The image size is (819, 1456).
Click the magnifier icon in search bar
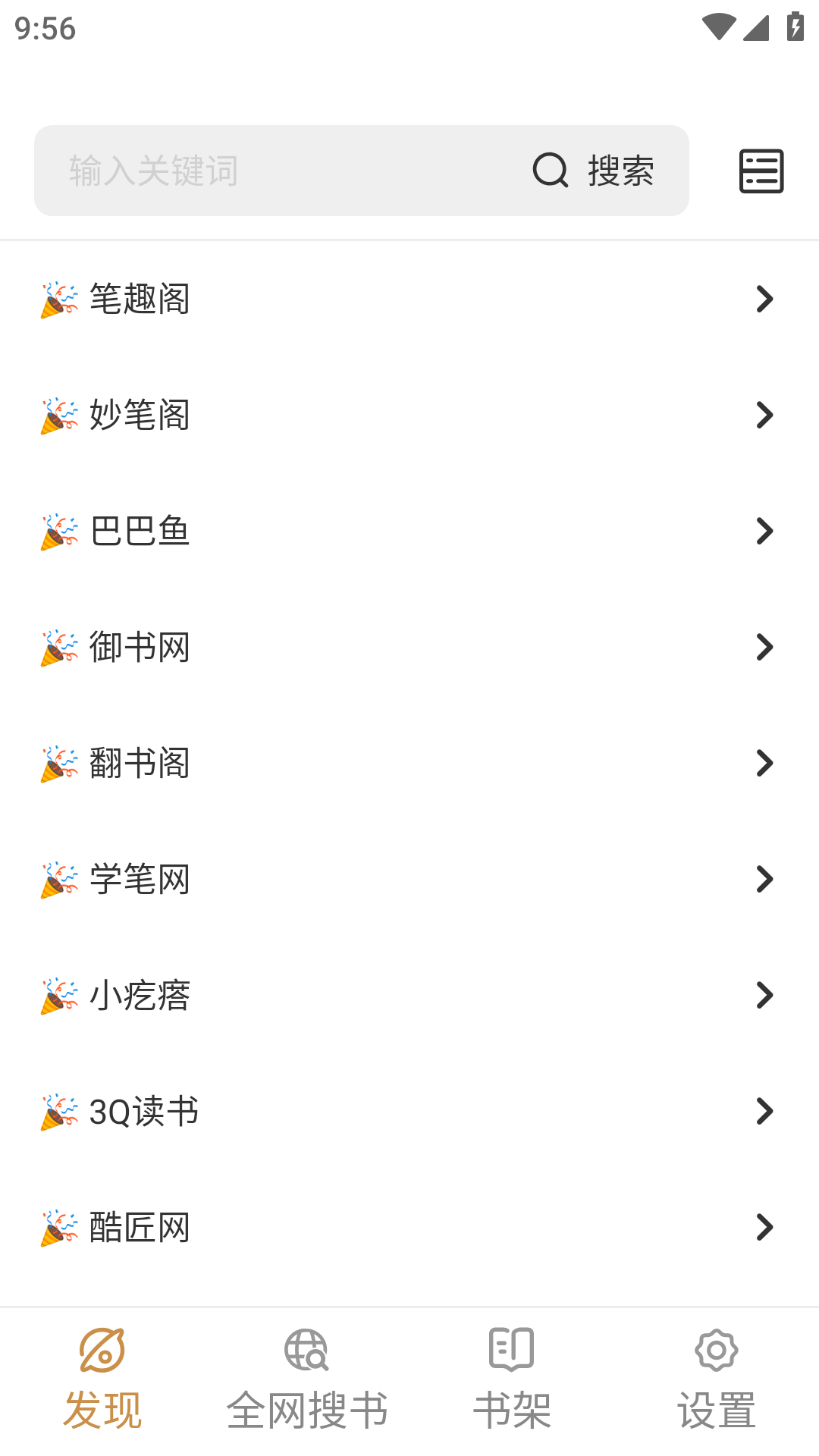pos(549,171)
